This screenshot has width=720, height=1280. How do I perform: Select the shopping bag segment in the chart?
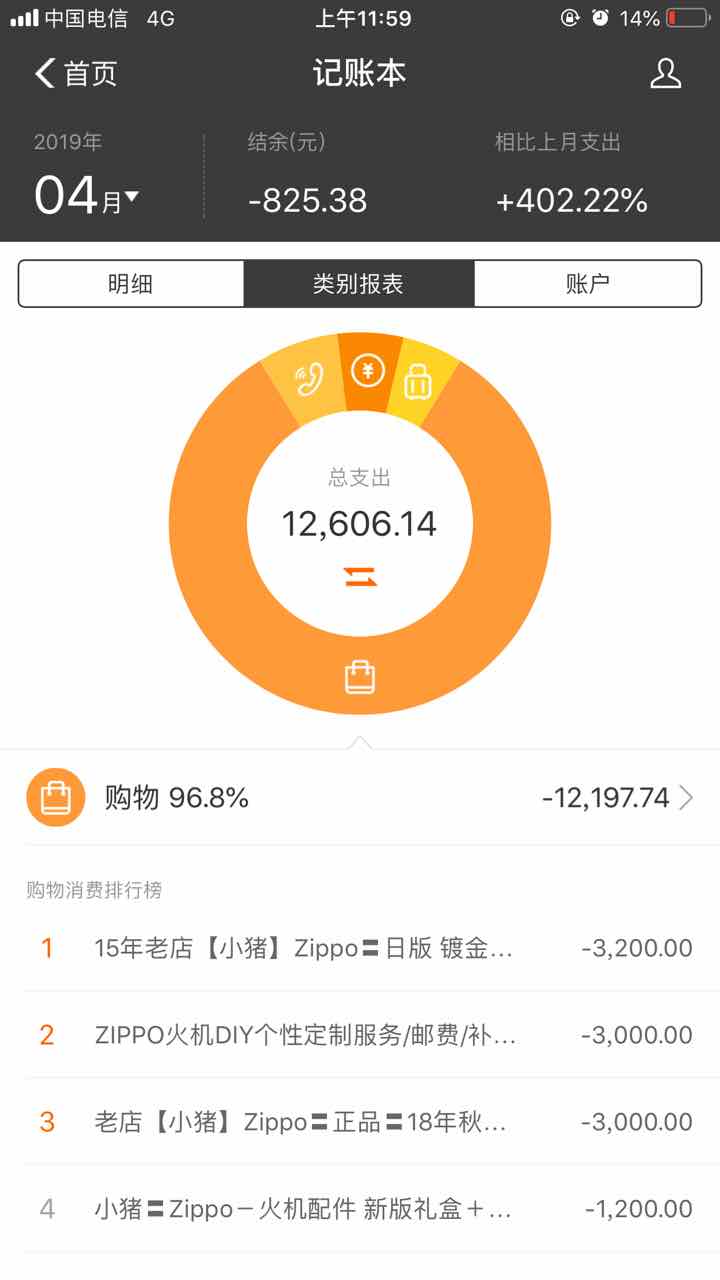[x=360, y=677]
